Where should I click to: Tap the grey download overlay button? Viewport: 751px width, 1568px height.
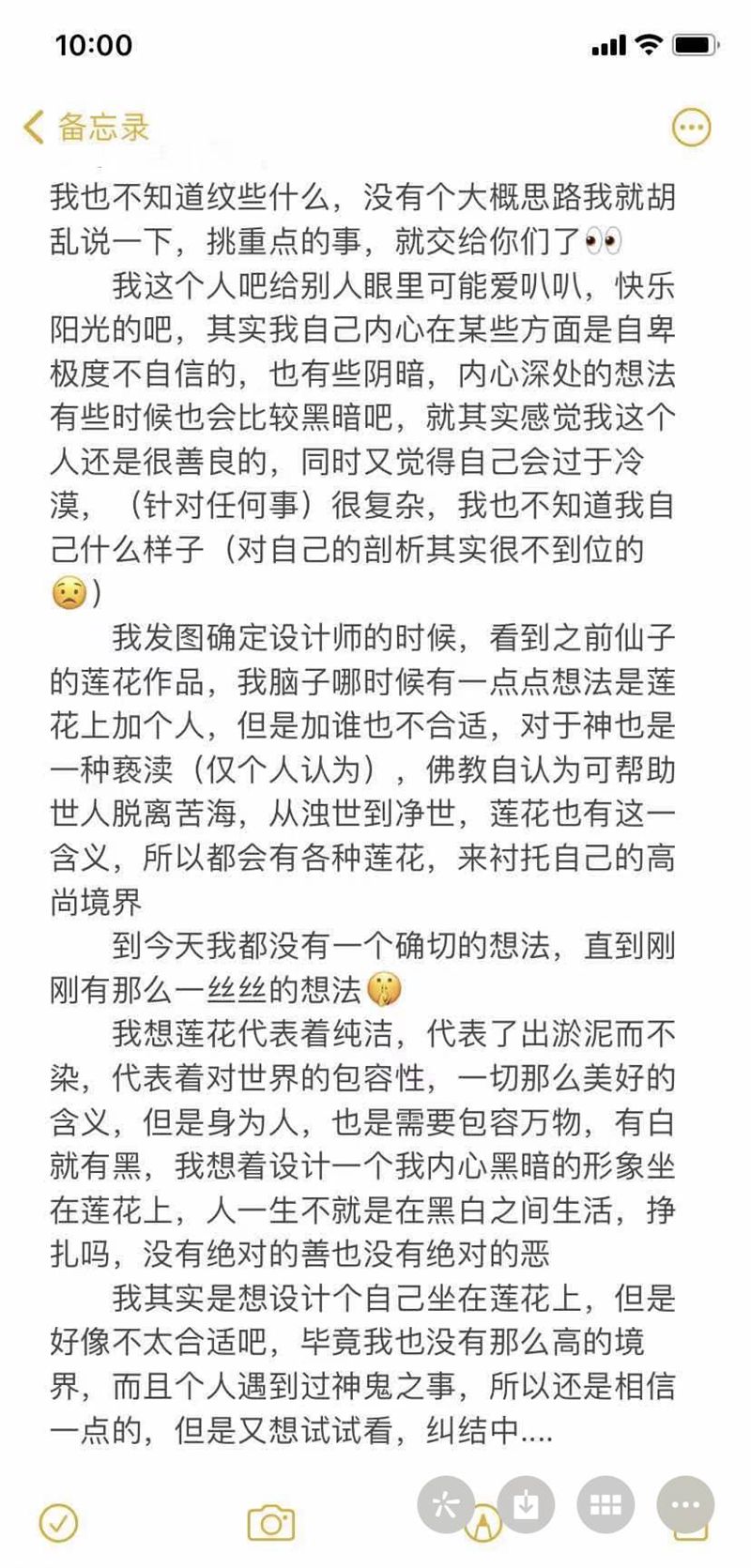pyautogui.click(x=526, y=1505)
